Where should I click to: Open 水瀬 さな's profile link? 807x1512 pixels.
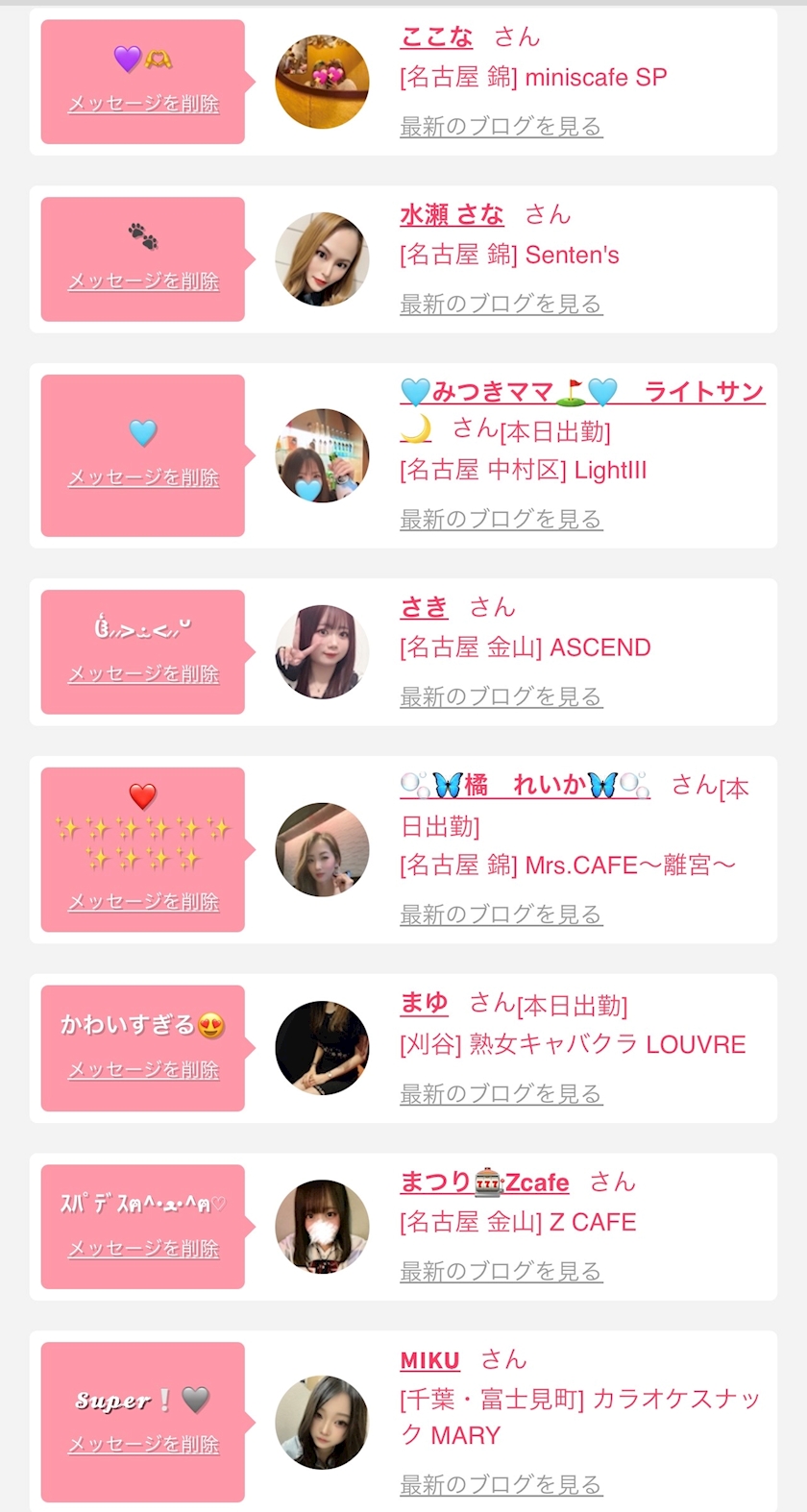[x=452, y=215]
